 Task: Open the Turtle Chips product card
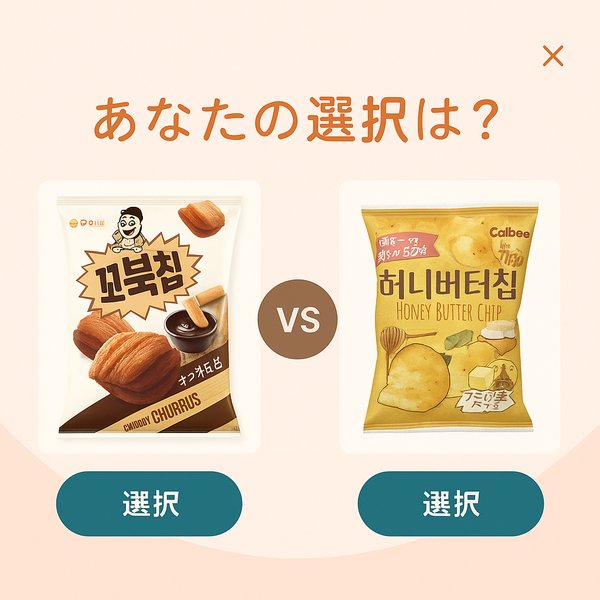149,317
